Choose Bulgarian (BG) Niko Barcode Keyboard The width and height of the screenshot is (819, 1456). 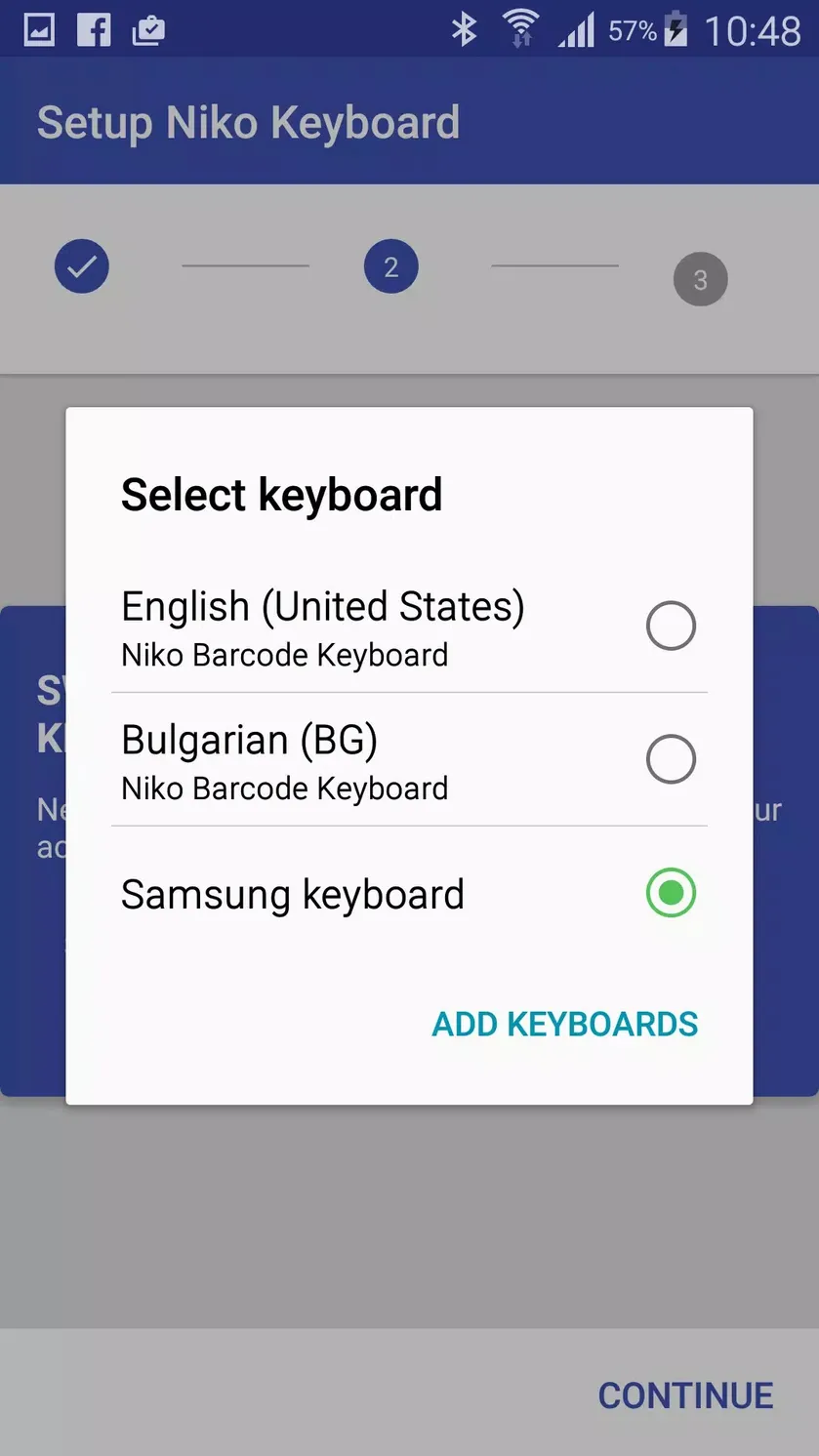(409, 760)
